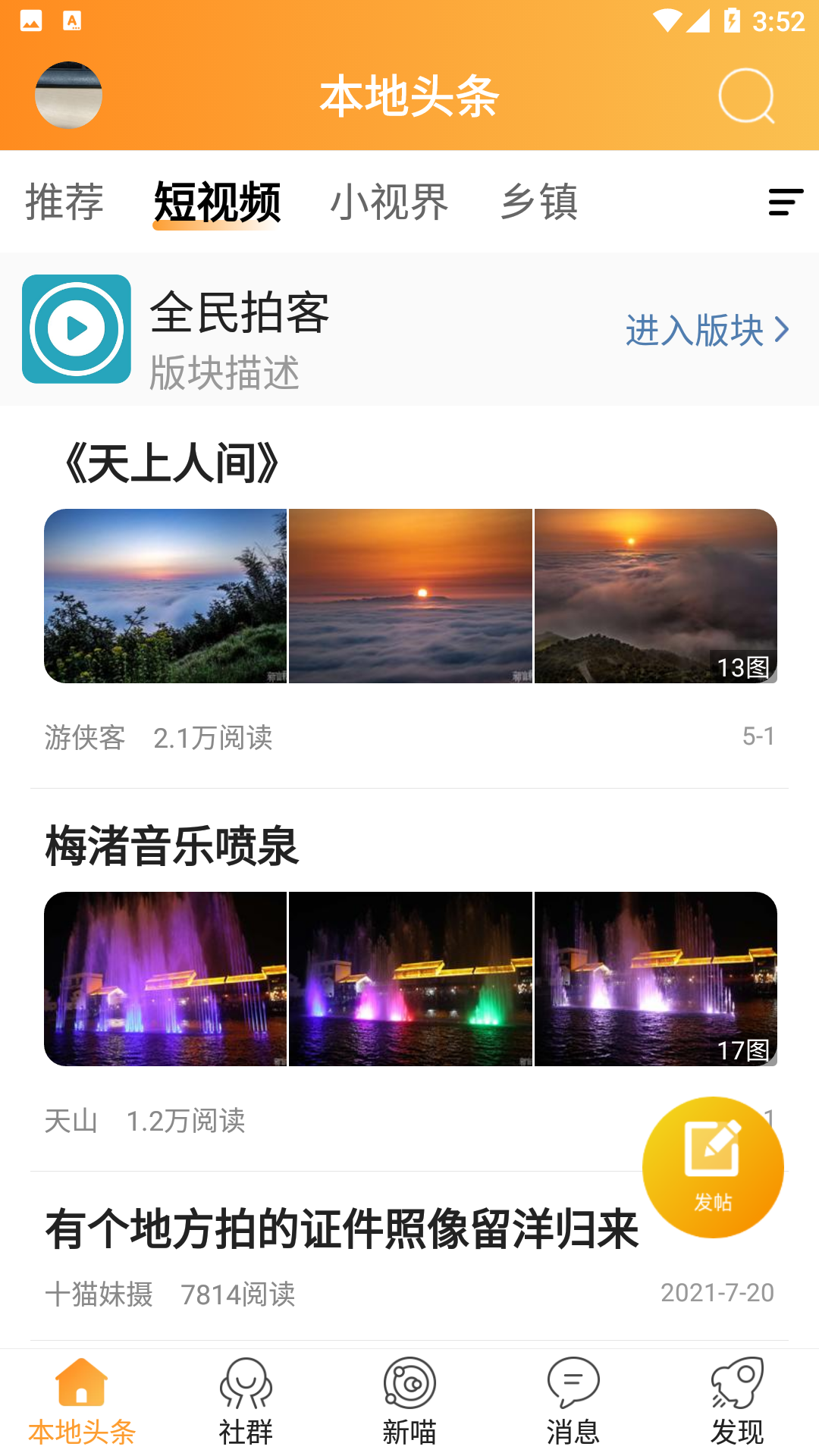Screen dimensions: 819x1456
Task: Open the 梅渚音乐喷泉 post
Action: pyautogui.click(x=173, y=846)
